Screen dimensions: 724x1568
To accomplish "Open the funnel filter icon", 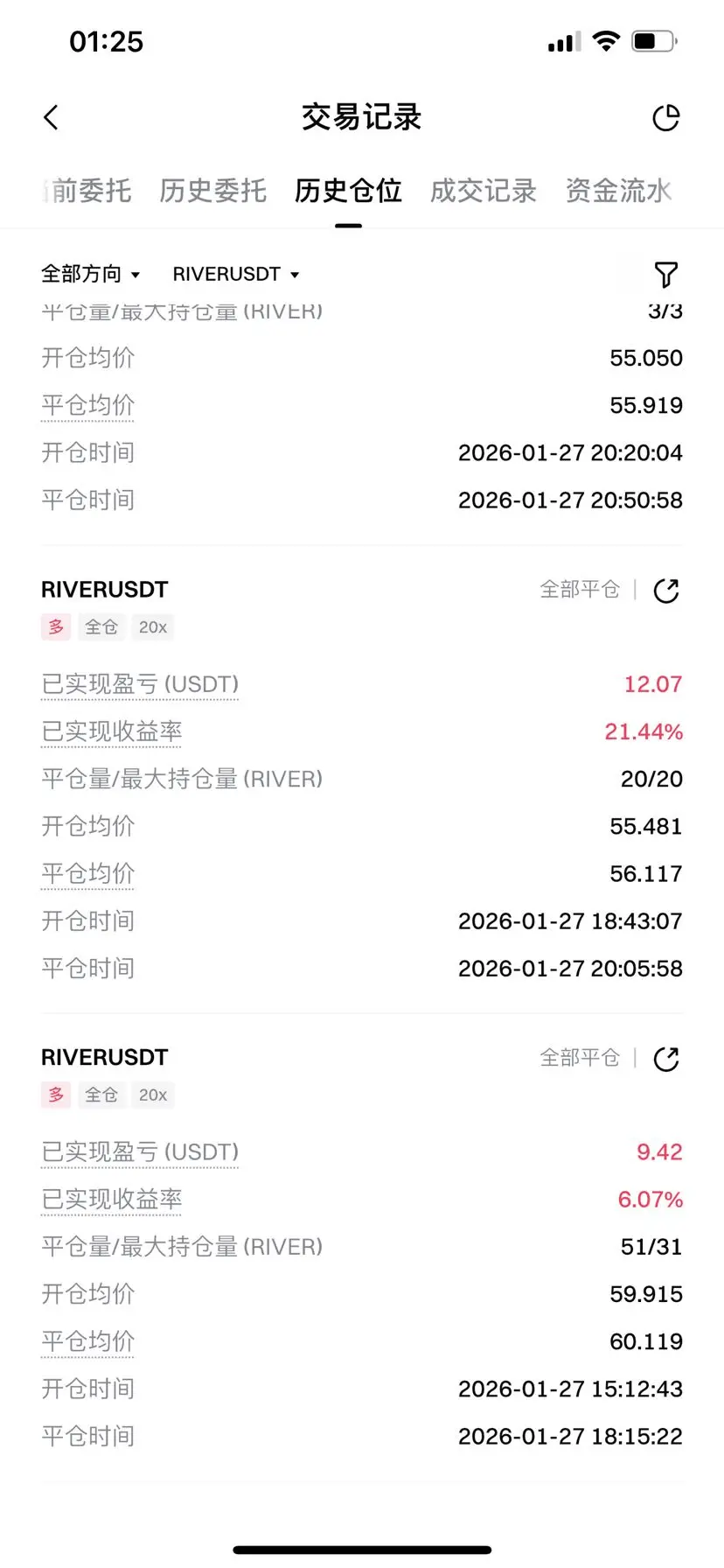I will (666, 275).
